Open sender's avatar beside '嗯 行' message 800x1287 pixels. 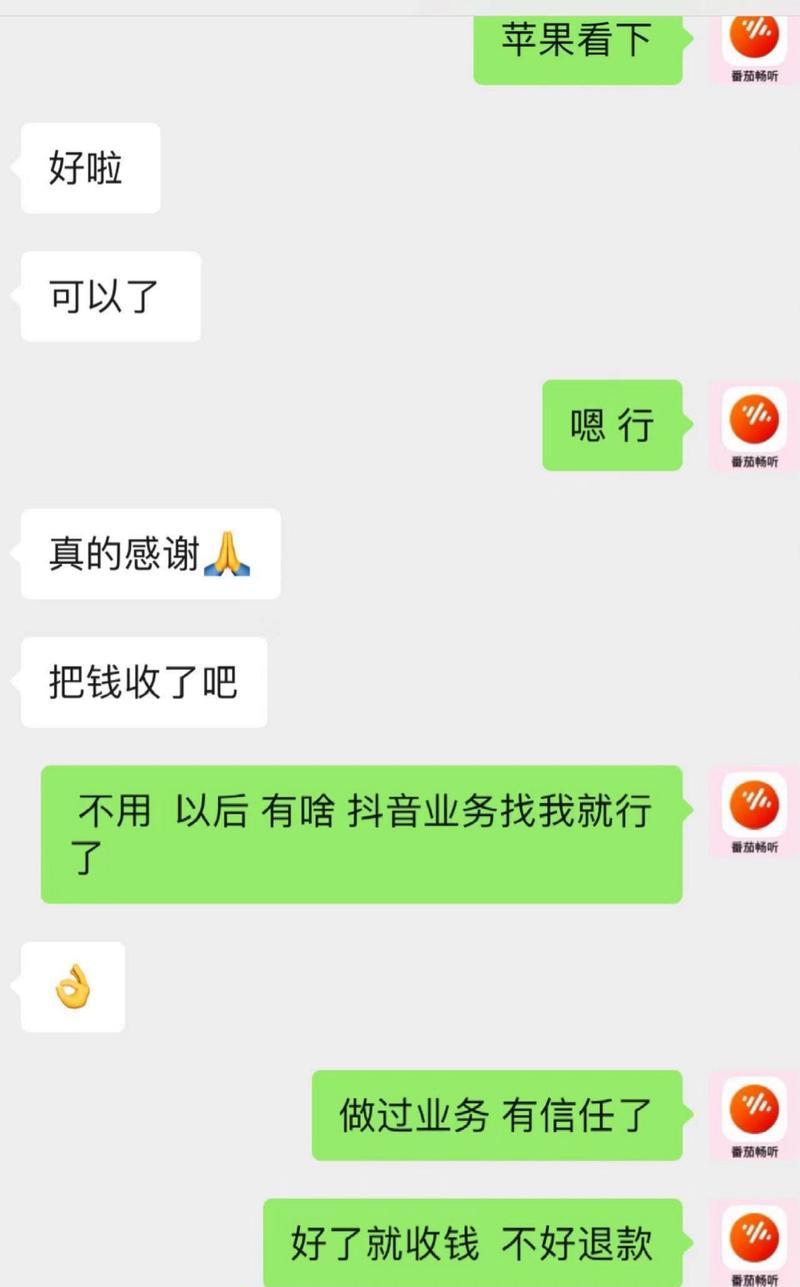coord(754,424)
